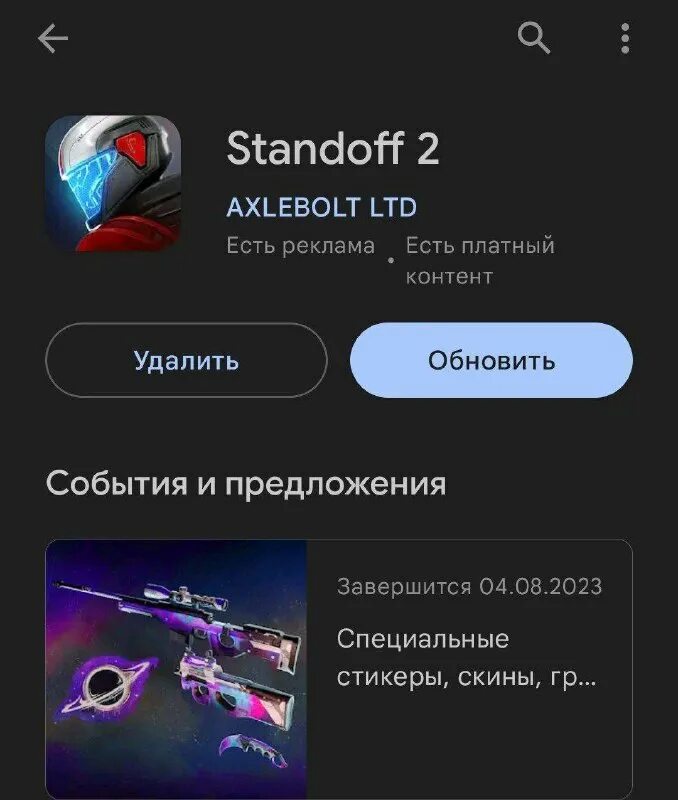Tap the Удалить button to uninstall
This screenshot has width=678, height=800.
click(186, 360)
